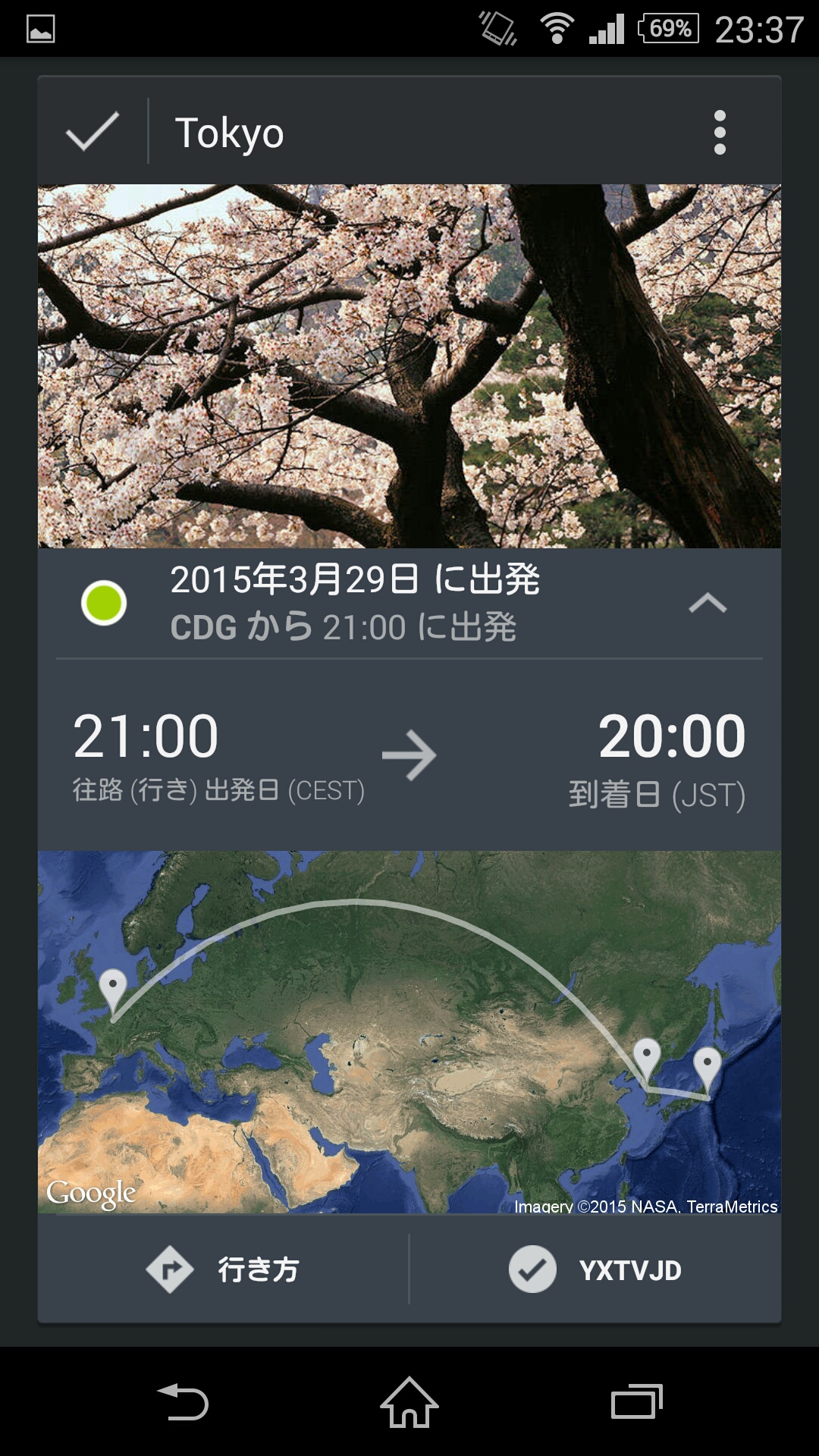Screen dimensions: 819x1456
Task: Tap the checkmark next to Tokyo
Action: (92, 132)
